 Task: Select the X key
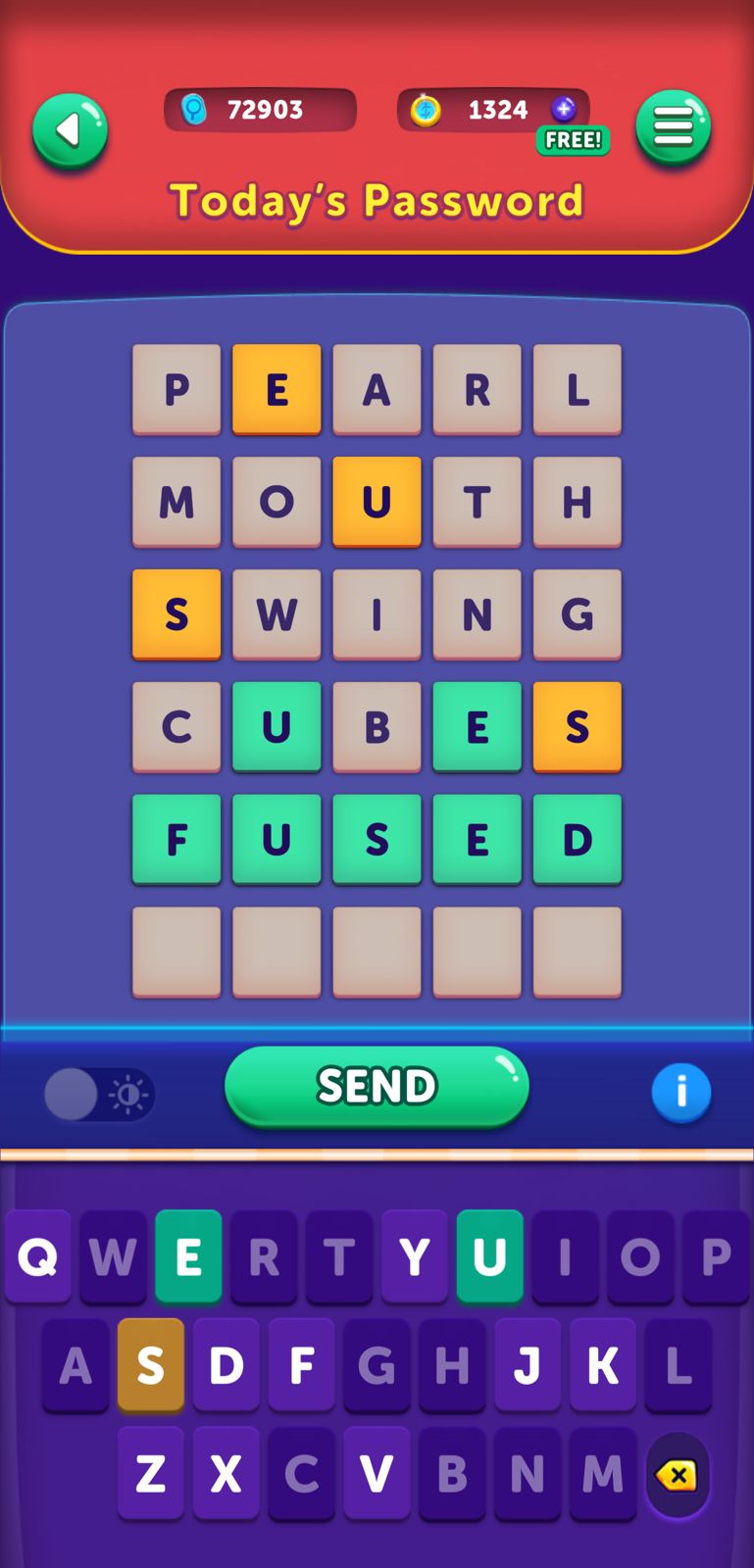coord(226,1473)
